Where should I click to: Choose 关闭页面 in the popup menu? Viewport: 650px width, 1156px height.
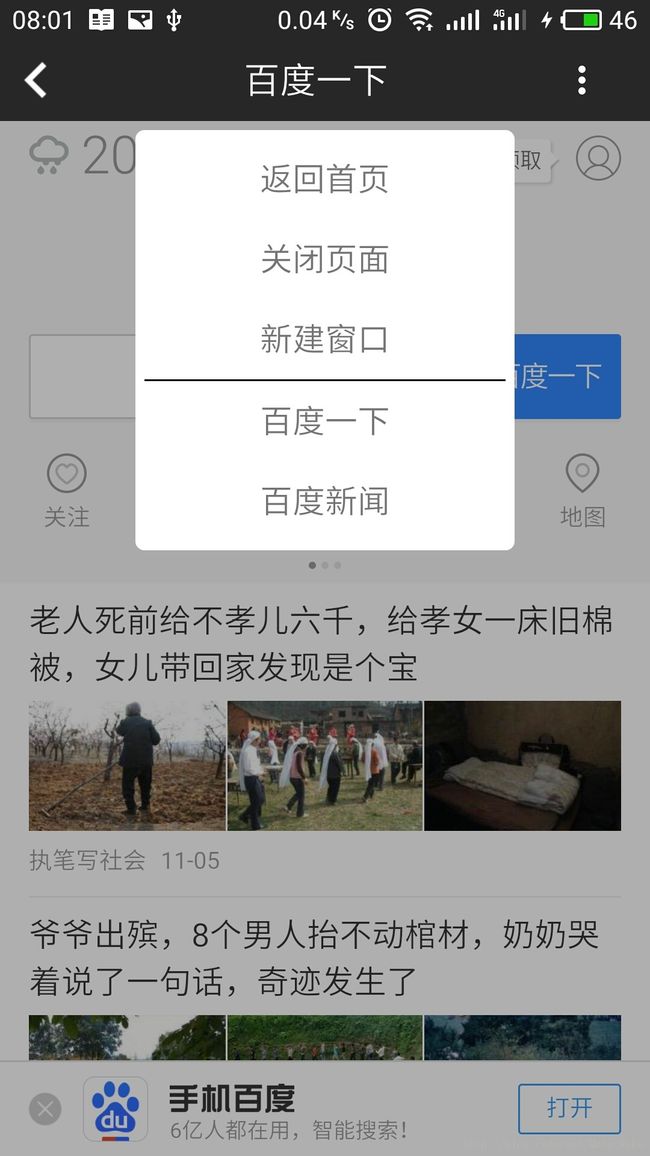325,260
